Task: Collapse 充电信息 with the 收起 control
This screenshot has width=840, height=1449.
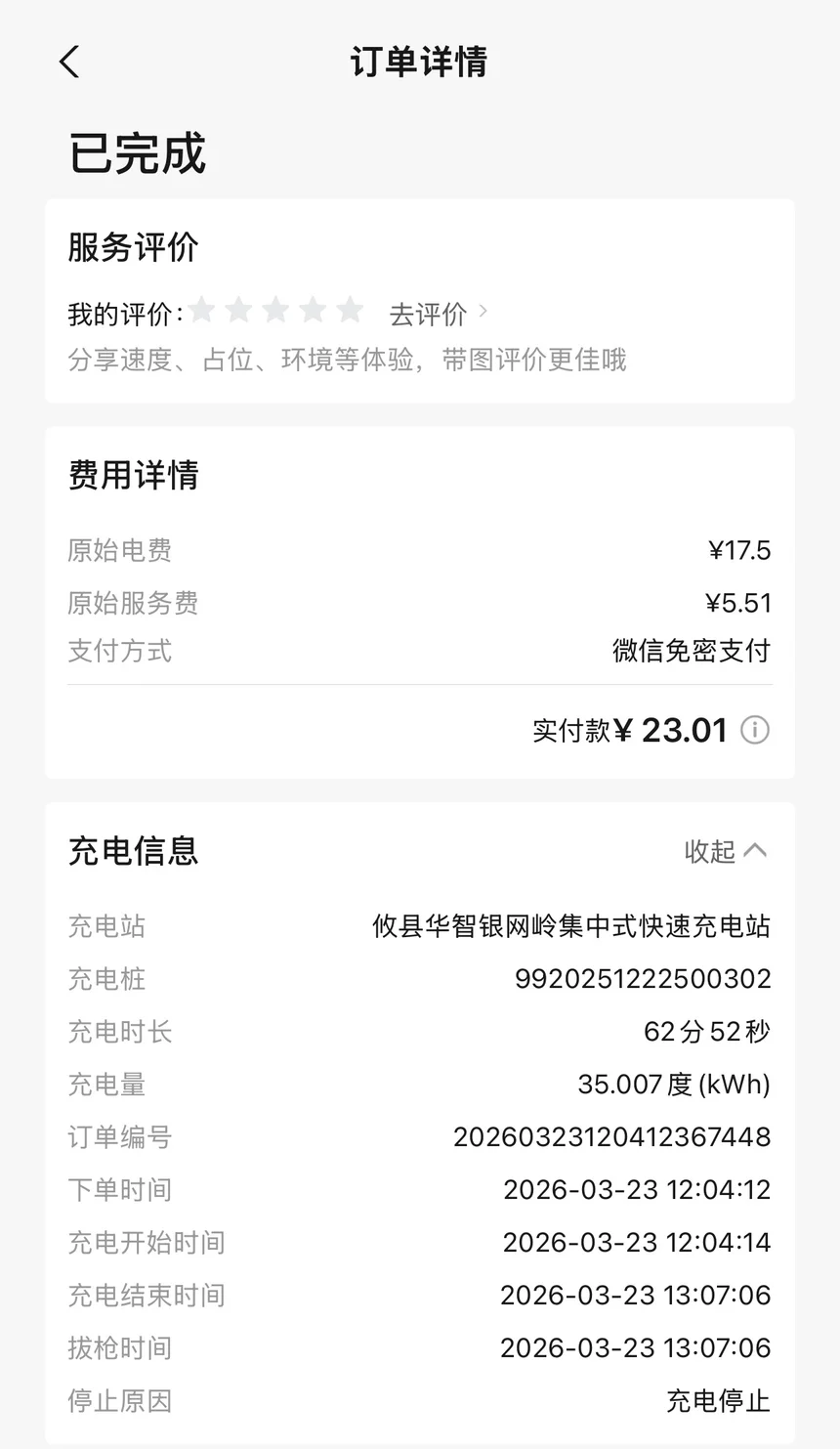Action: click(725, 851)
